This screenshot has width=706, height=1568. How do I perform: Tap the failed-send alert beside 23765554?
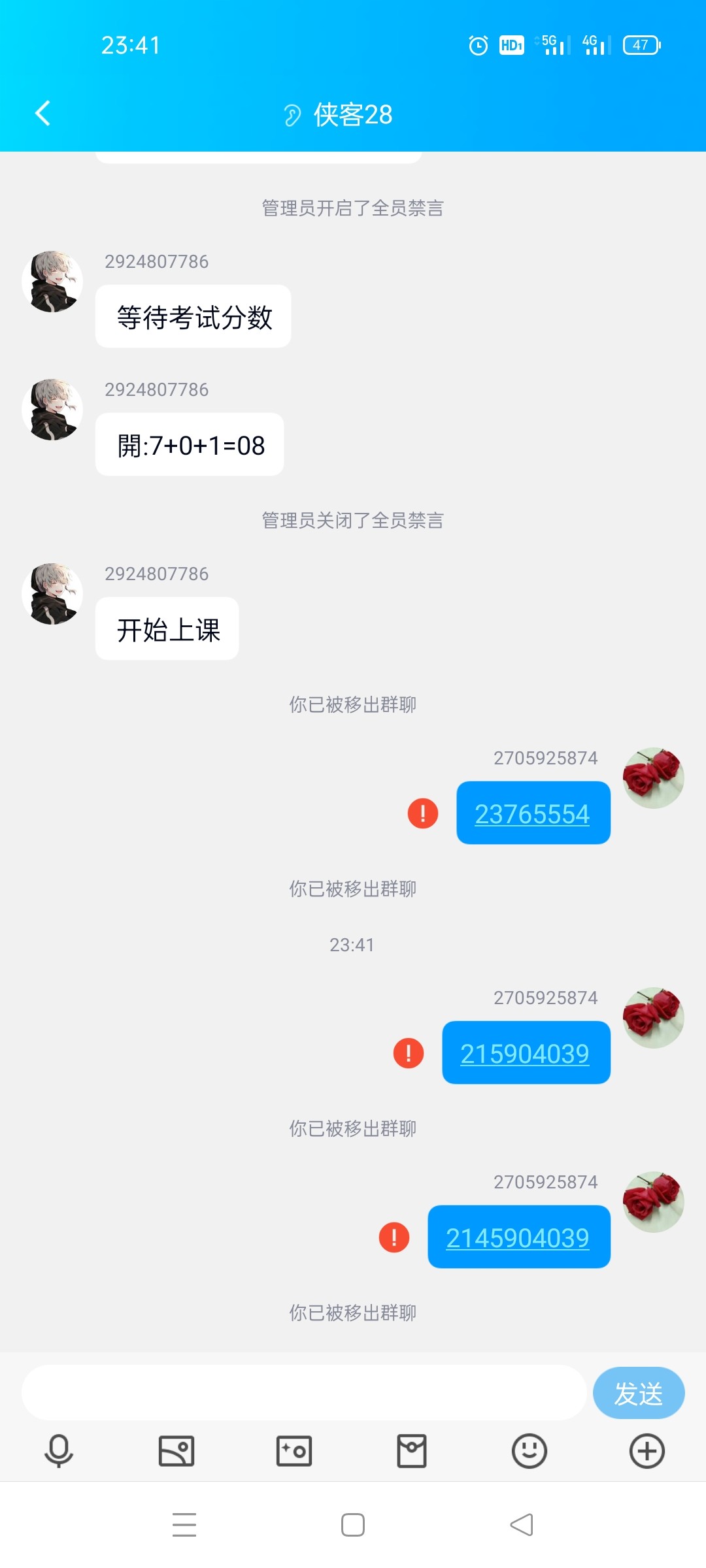pyautogui.click(x=423, y=813)
